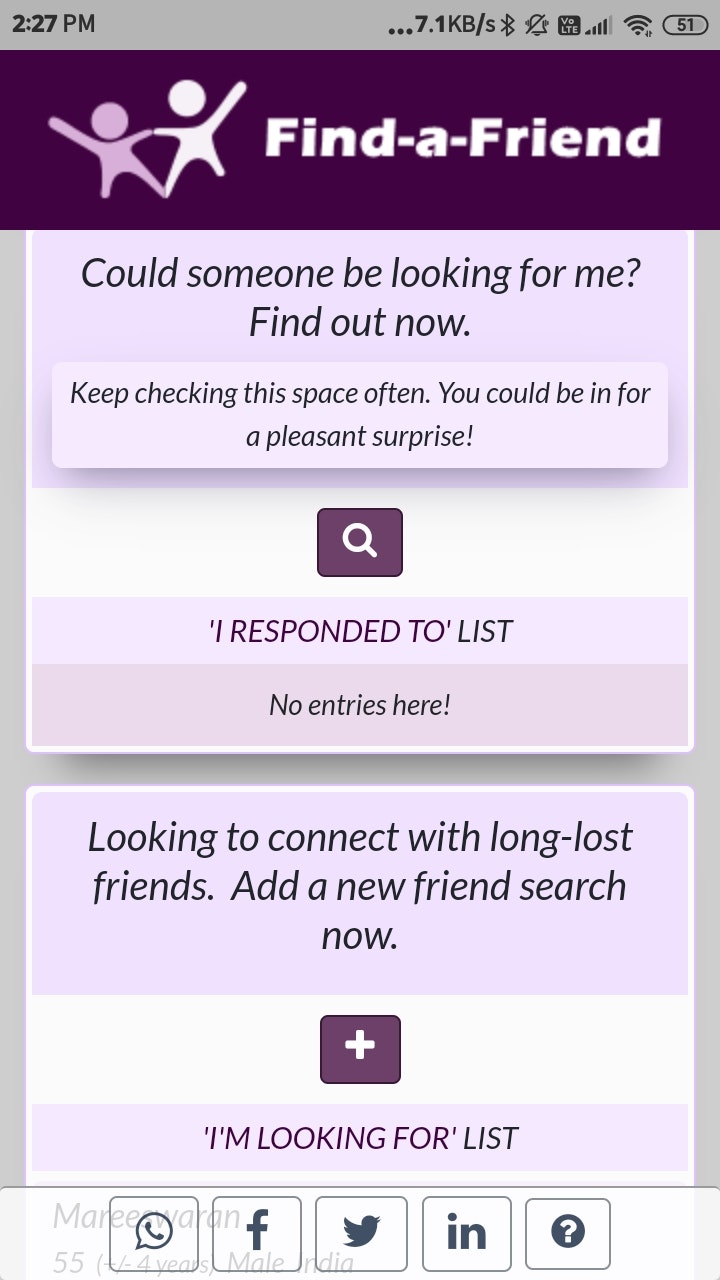Viewport: 720px width, 1280px height.
Task: Tap the 'Keep checking this space often' notice
Action: (359, 414)
